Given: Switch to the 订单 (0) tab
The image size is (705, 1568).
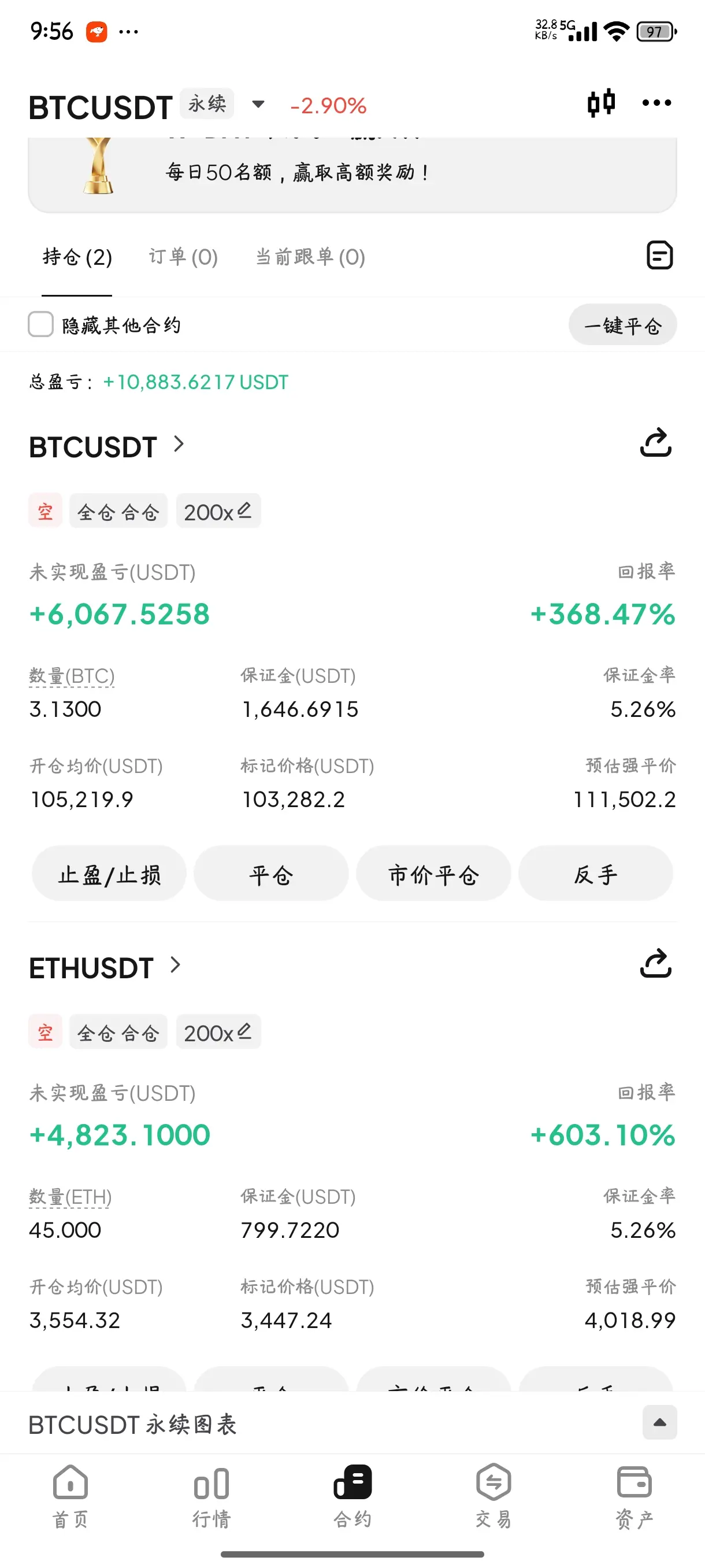Looking at the screenshot, I should click(x=183, y=257).
